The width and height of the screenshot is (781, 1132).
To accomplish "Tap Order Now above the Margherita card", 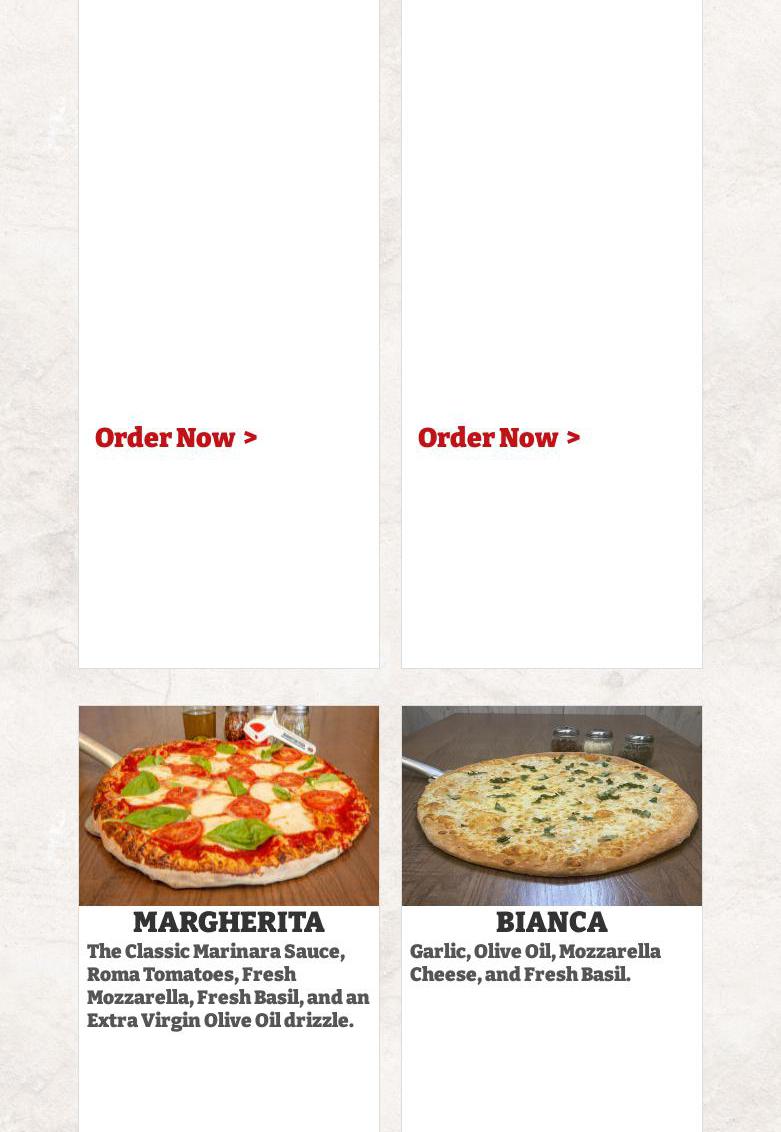I will (x=175, y=439).
